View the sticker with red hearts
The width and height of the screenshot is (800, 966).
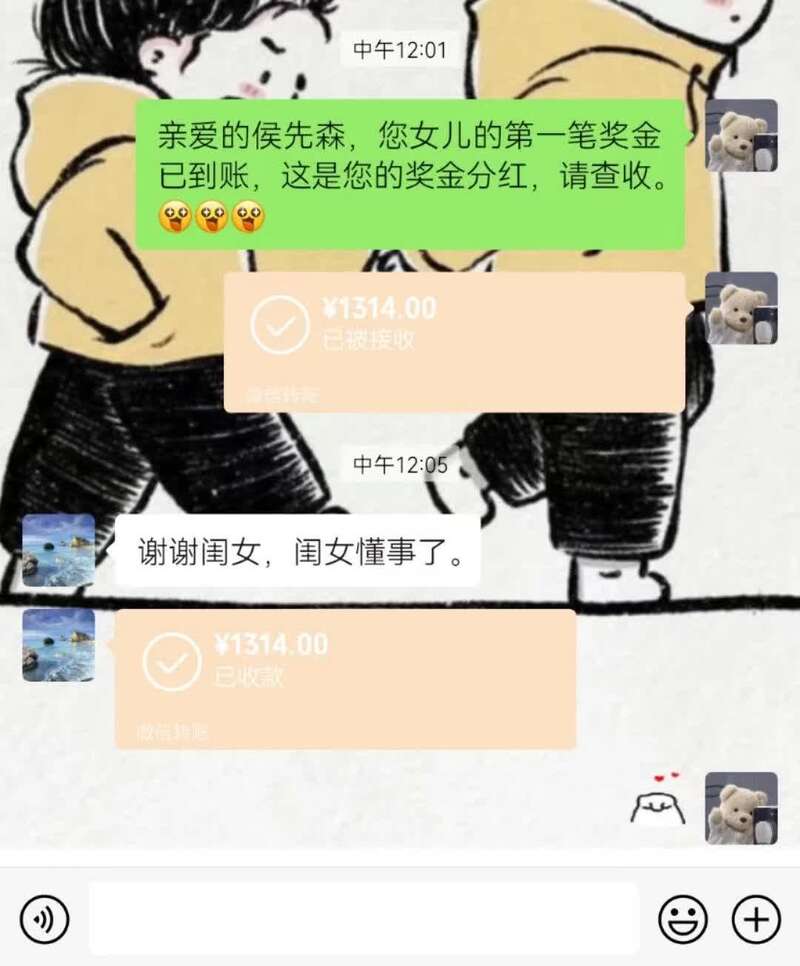pyautogui.click(x=659, y=800)
